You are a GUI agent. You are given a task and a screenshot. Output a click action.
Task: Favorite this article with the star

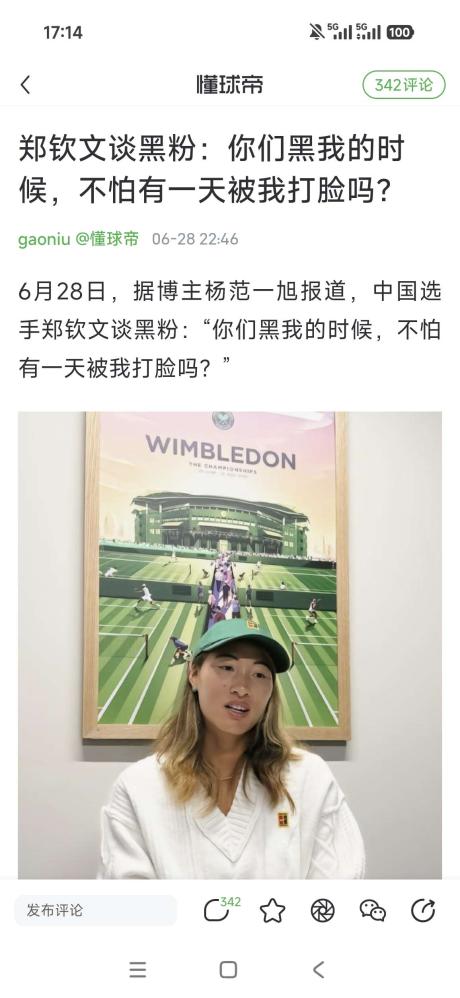tap(272, 911)
